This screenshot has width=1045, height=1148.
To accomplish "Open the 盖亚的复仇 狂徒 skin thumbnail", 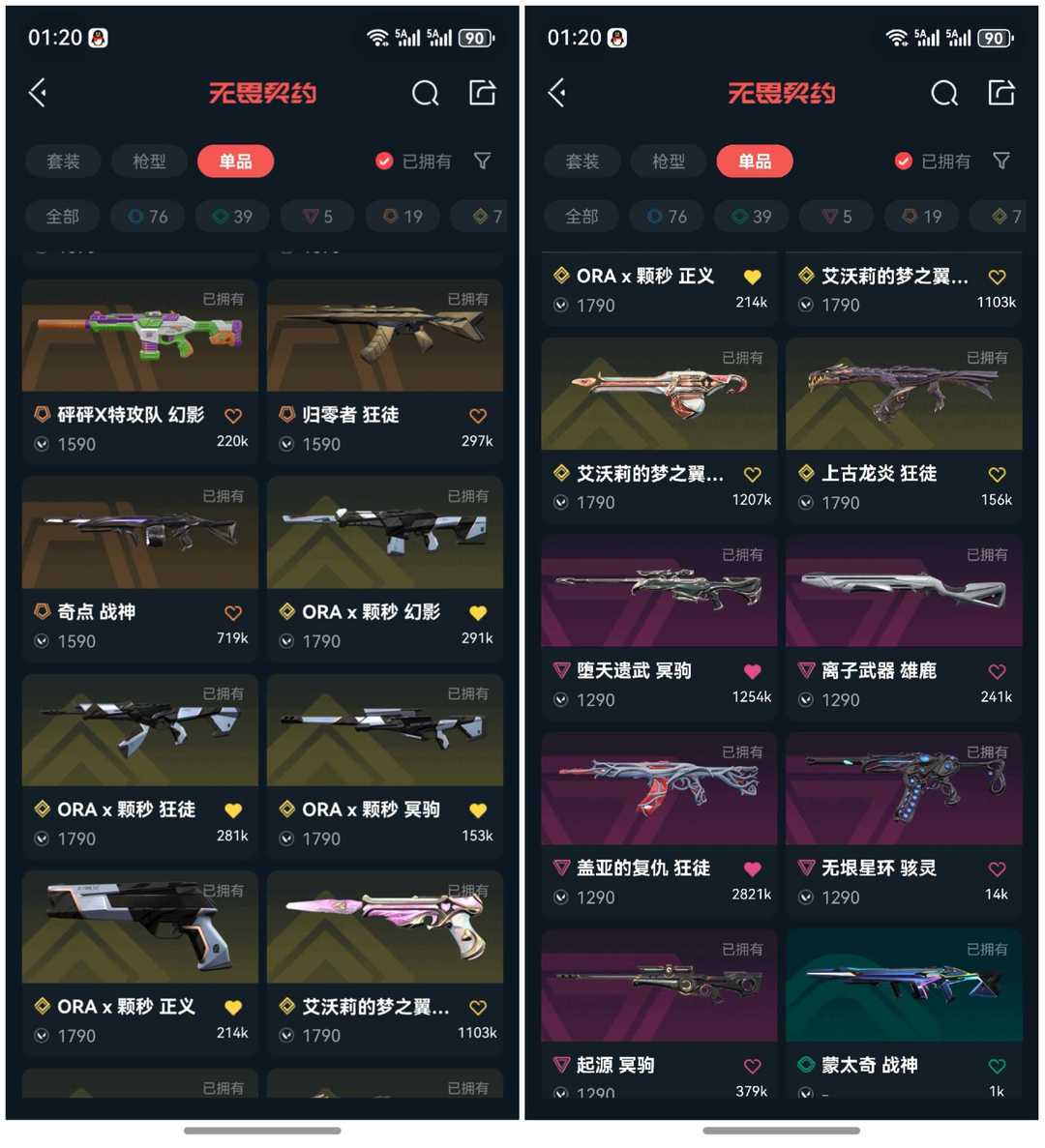I will (659, 789).
